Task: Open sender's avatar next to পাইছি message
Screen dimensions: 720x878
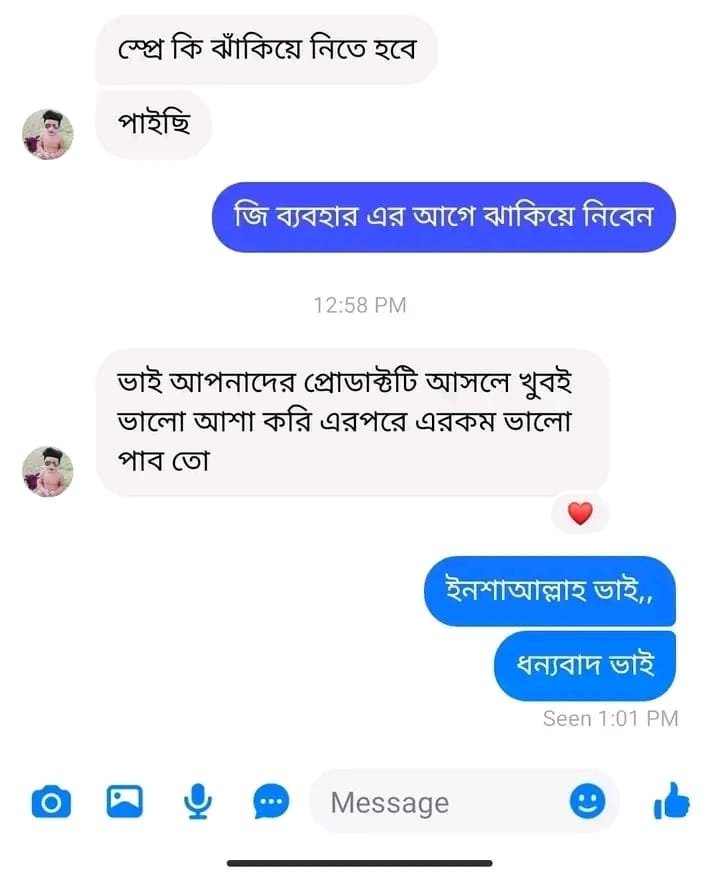Action: [x=48, y=134]
